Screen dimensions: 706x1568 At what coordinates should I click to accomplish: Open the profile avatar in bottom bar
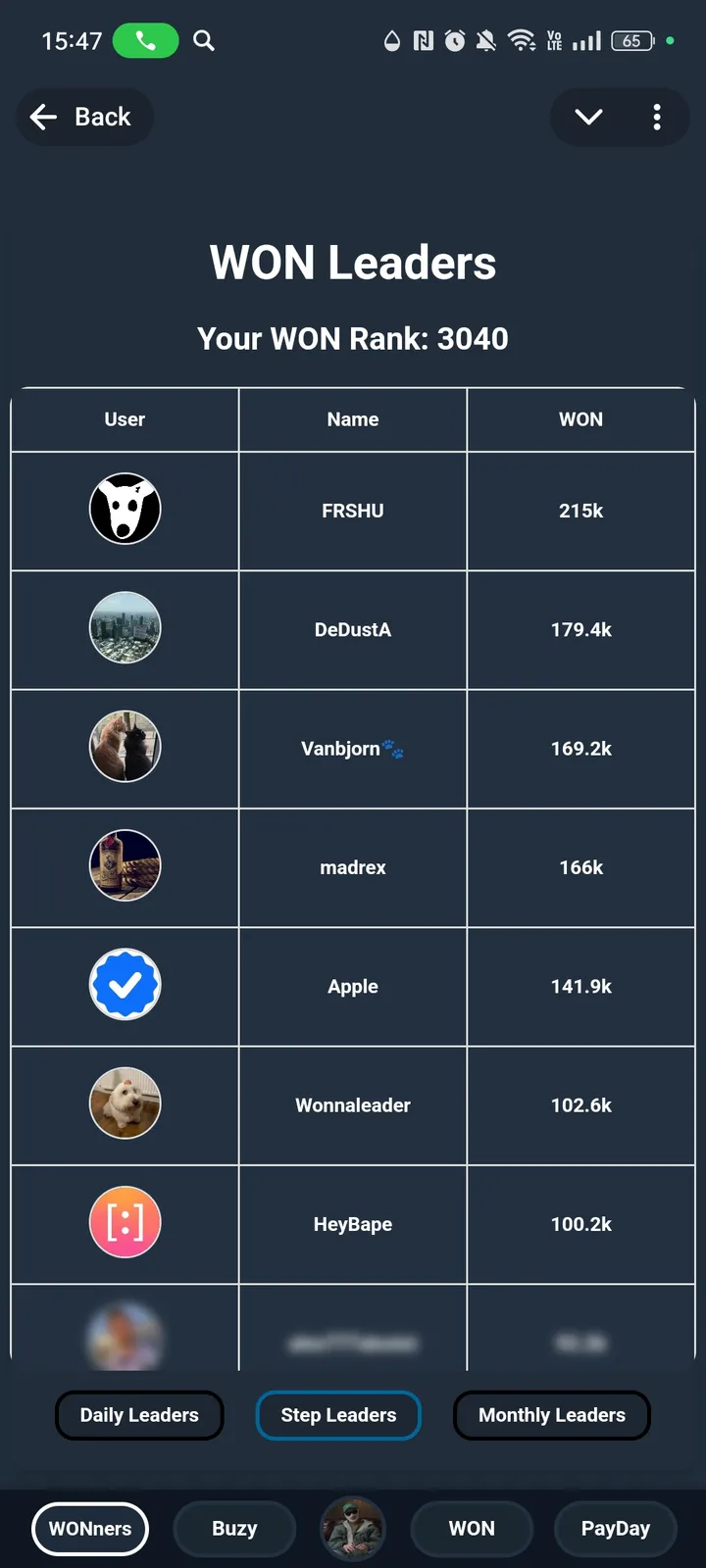point(353,1529)
